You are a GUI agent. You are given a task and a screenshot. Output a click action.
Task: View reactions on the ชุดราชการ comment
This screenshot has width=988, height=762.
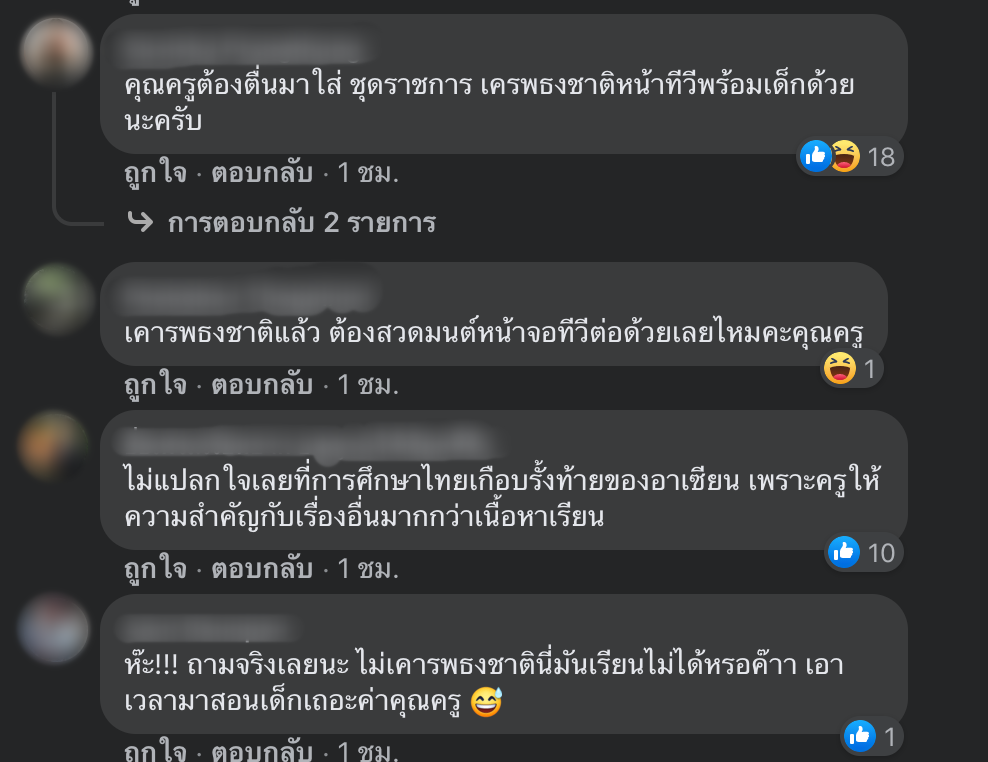[850, 156]
